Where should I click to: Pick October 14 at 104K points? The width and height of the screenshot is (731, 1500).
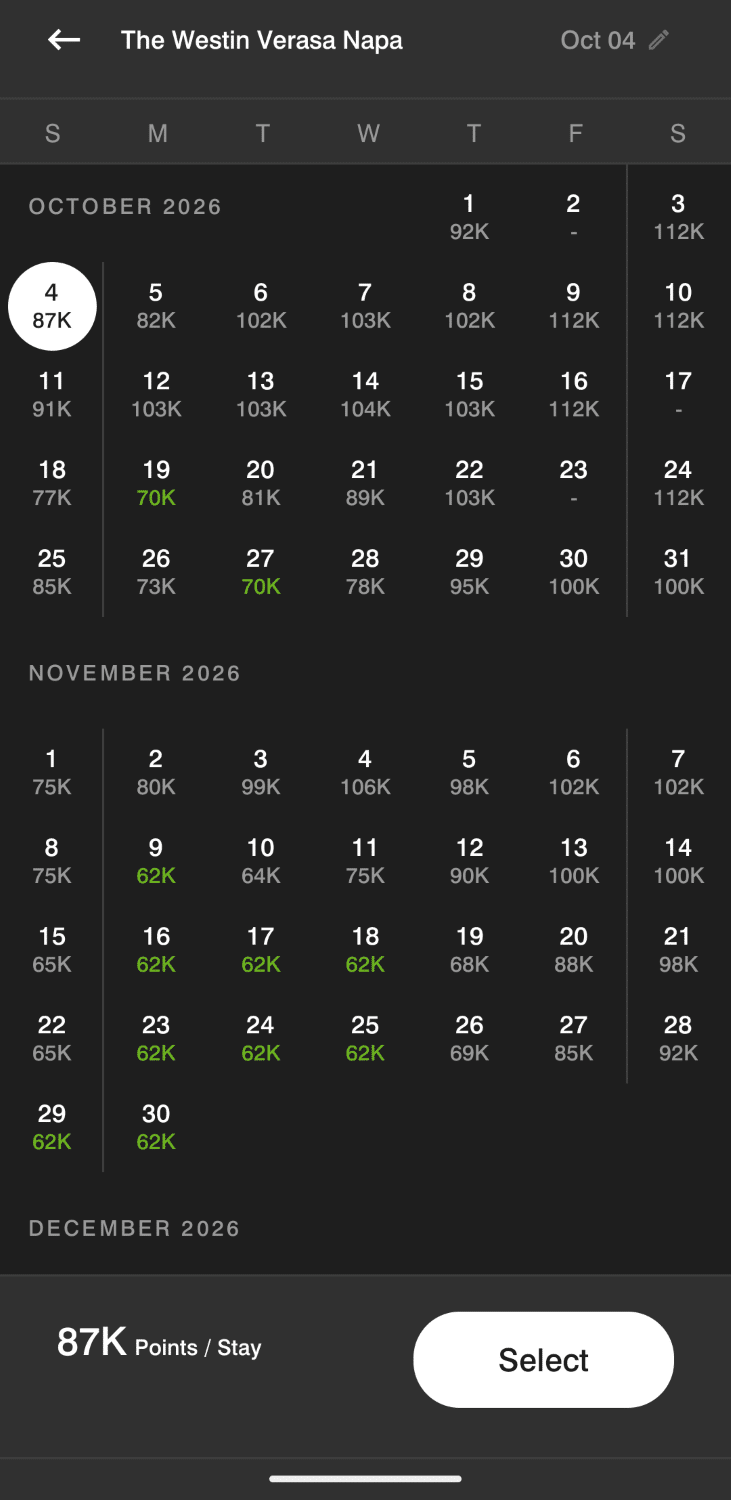365,394
